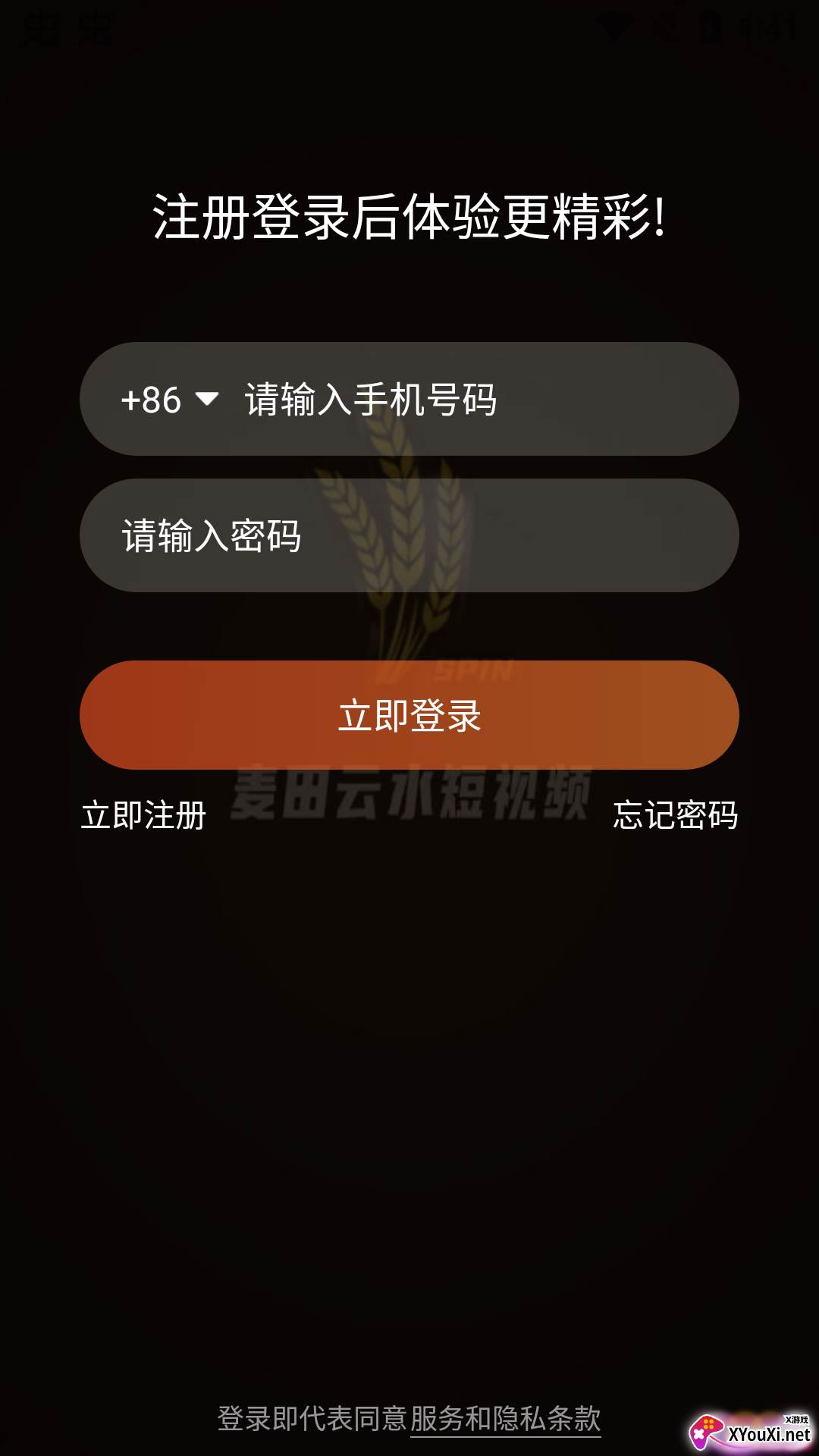Screen dimensions: 819x1456
Task: Open 立即注册 to register now
Action: (x=143, y=815)
